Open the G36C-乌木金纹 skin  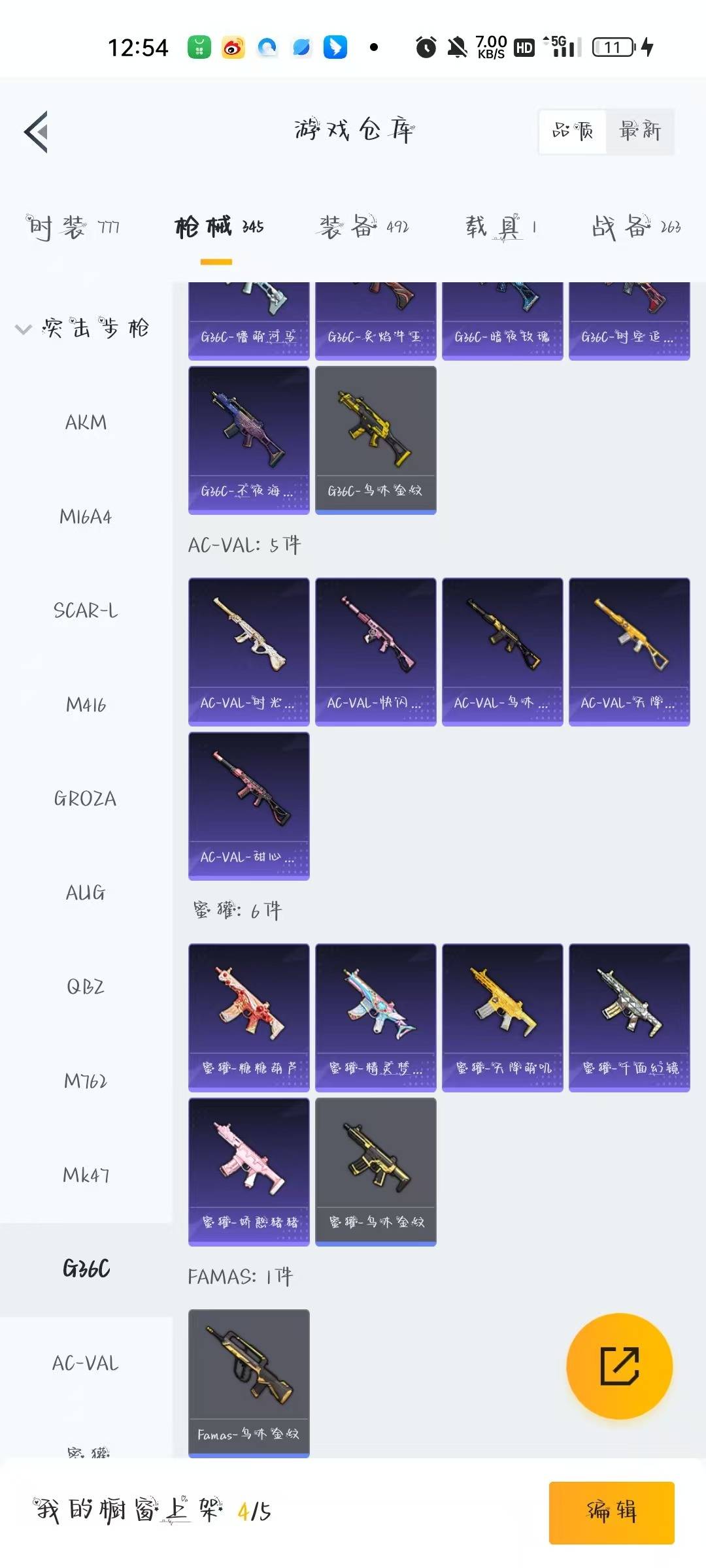[376, 440]
